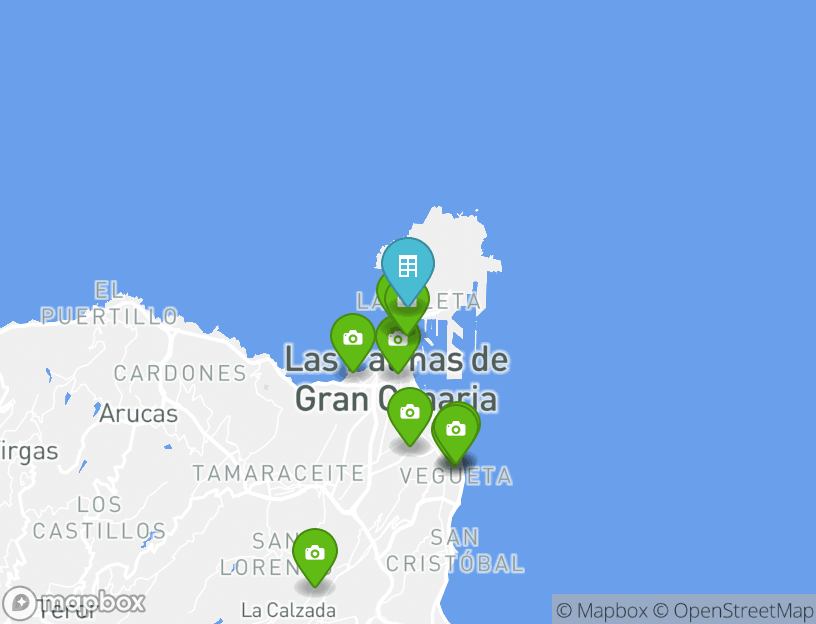Open the © Mapbox attribution link
Image resolution: width=816 pixels, height=624 pixels.
pyautogui.click(x=601, y=610)
